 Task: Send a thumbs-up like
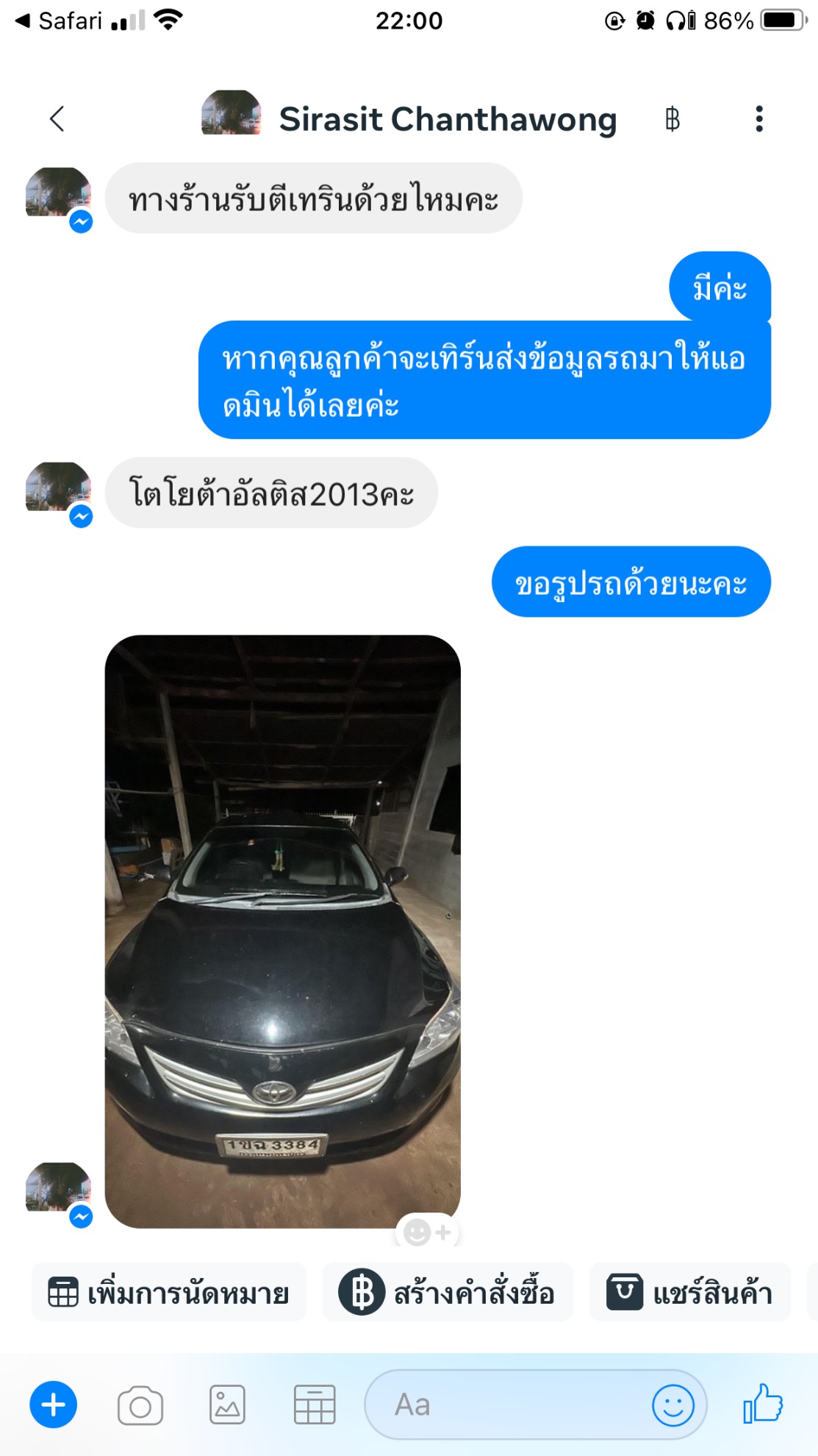(x=763, y=1404)
